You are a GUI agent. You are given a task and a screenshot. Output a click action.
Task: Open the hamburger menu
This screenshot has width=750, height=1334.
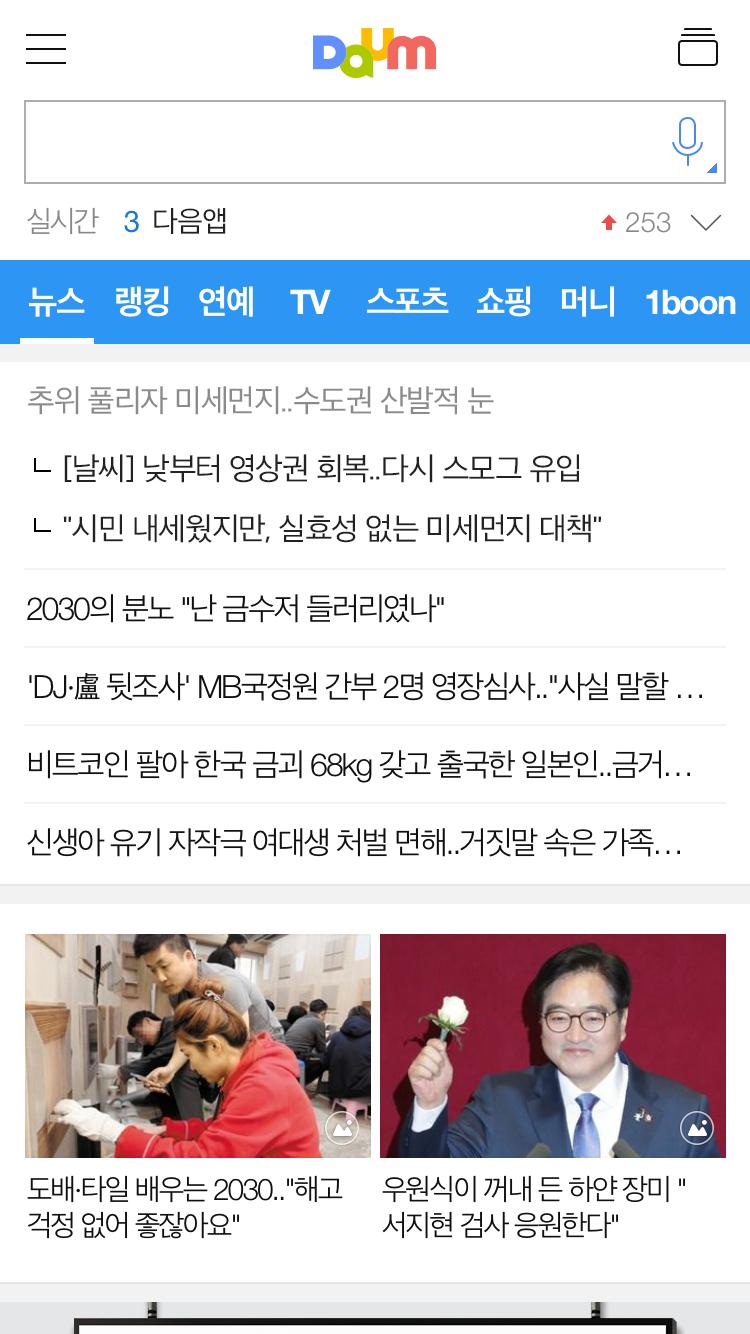coord(46,48)
